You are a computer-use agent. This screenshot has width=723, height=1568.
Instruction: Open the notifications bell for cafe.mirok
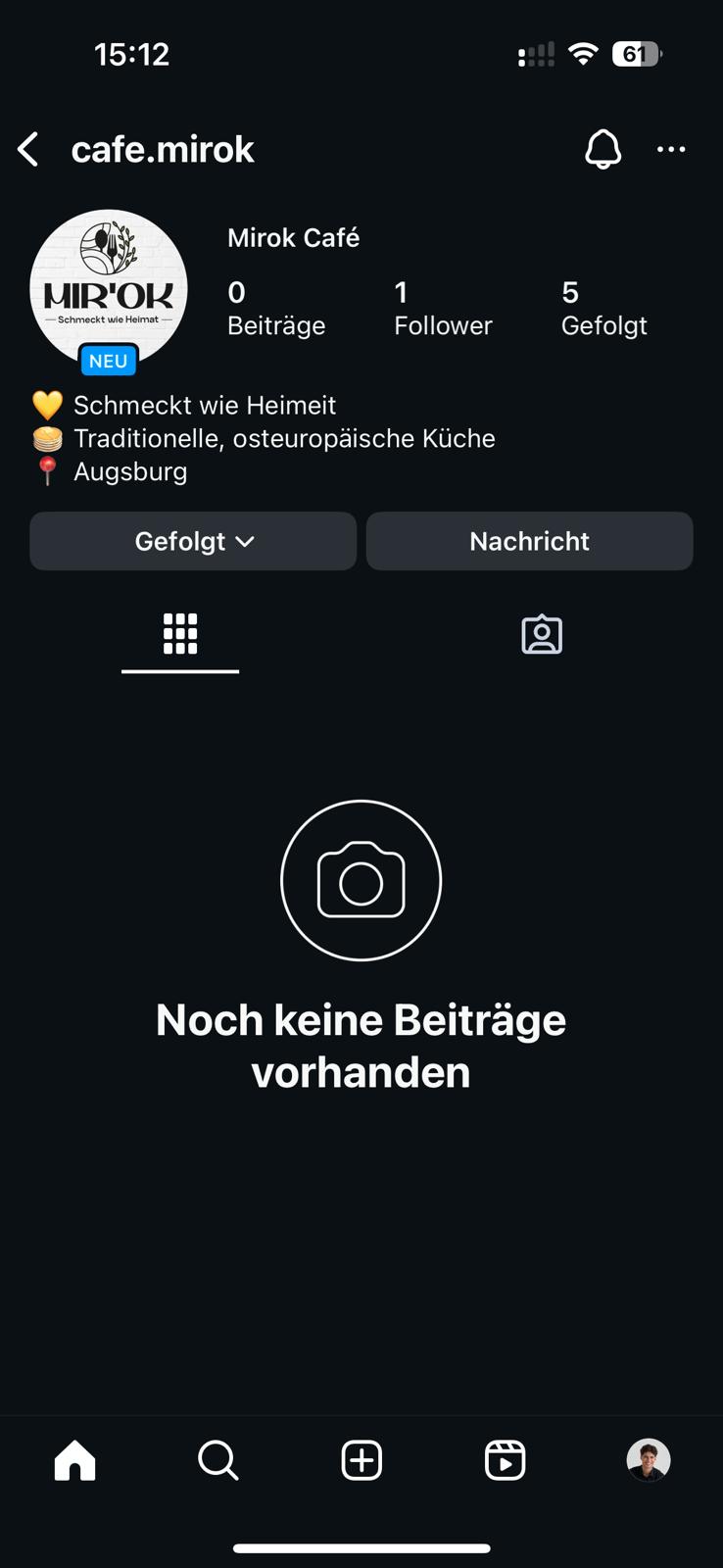602,150
